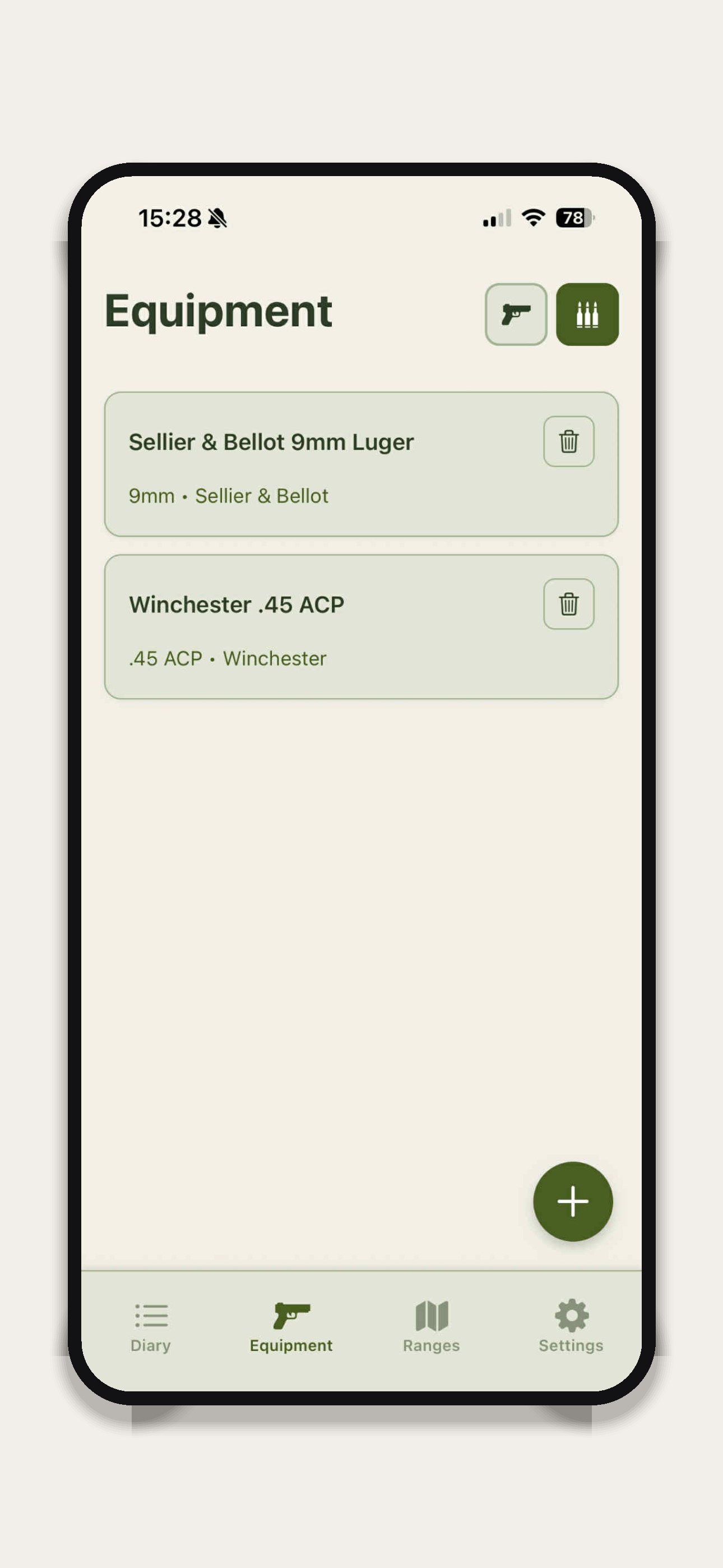Delete Sellier & Bellot 9mm Luger entry

(x=568, y=441)
